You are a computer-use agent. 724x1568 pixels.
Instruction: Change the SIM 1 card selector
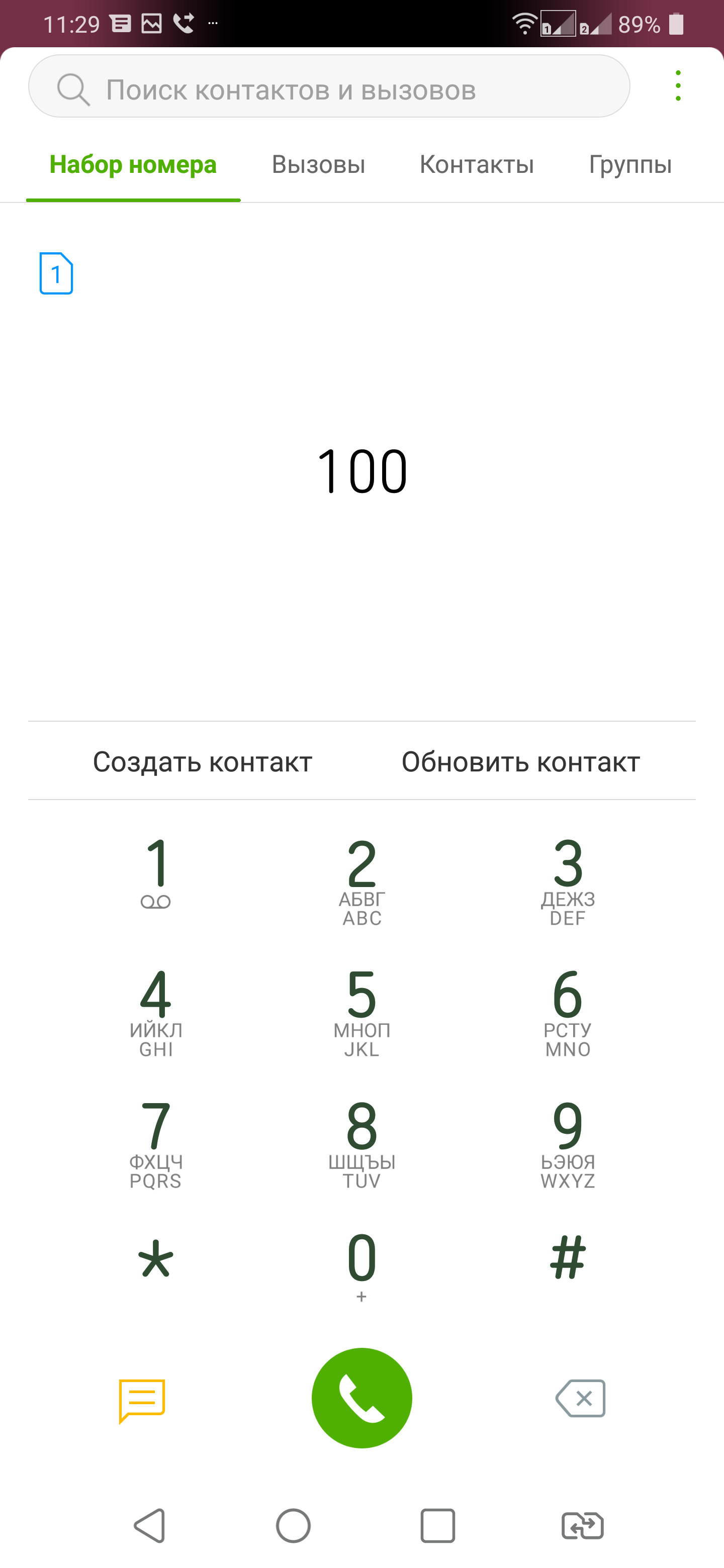(56, 273)
